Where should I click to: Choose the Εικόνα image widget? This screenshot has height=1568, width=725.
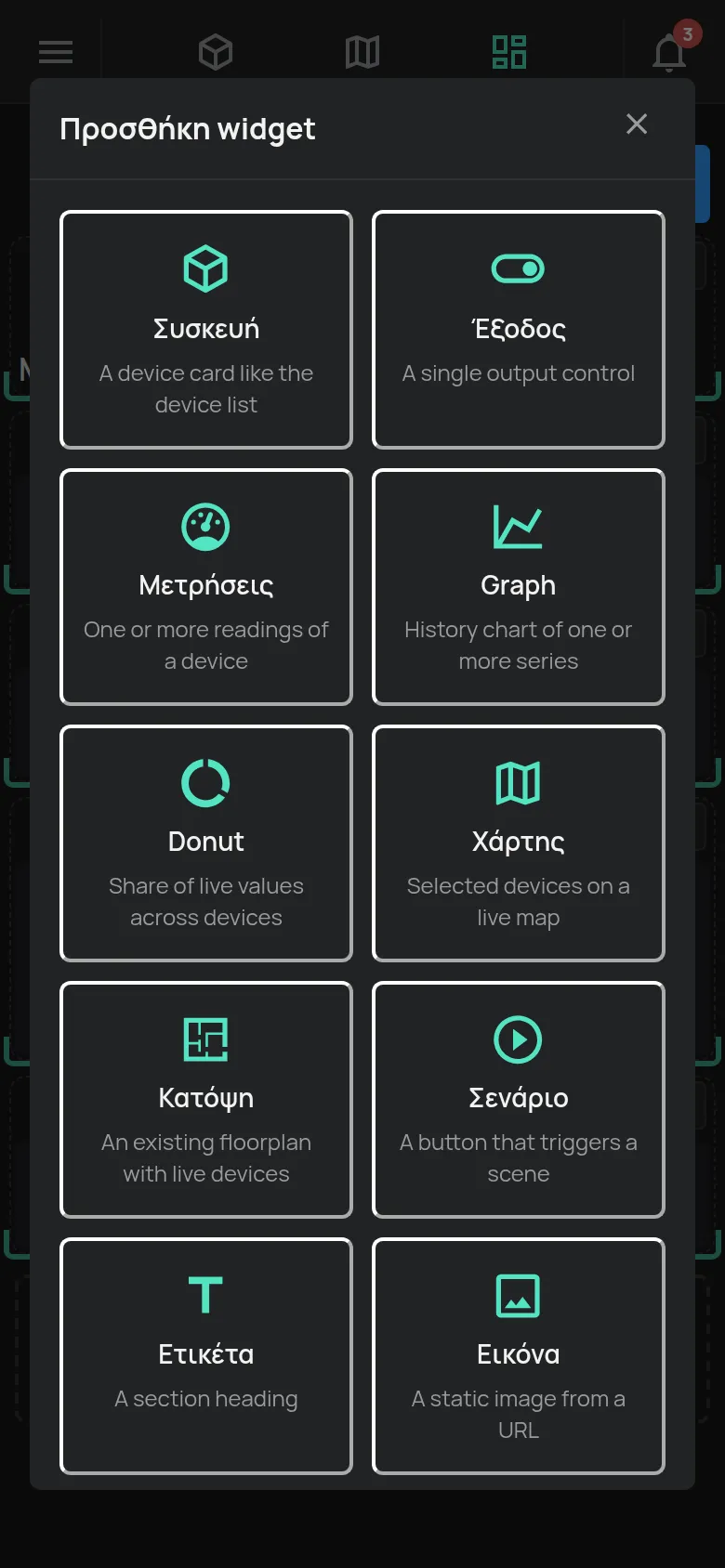tap(519, 1356)
